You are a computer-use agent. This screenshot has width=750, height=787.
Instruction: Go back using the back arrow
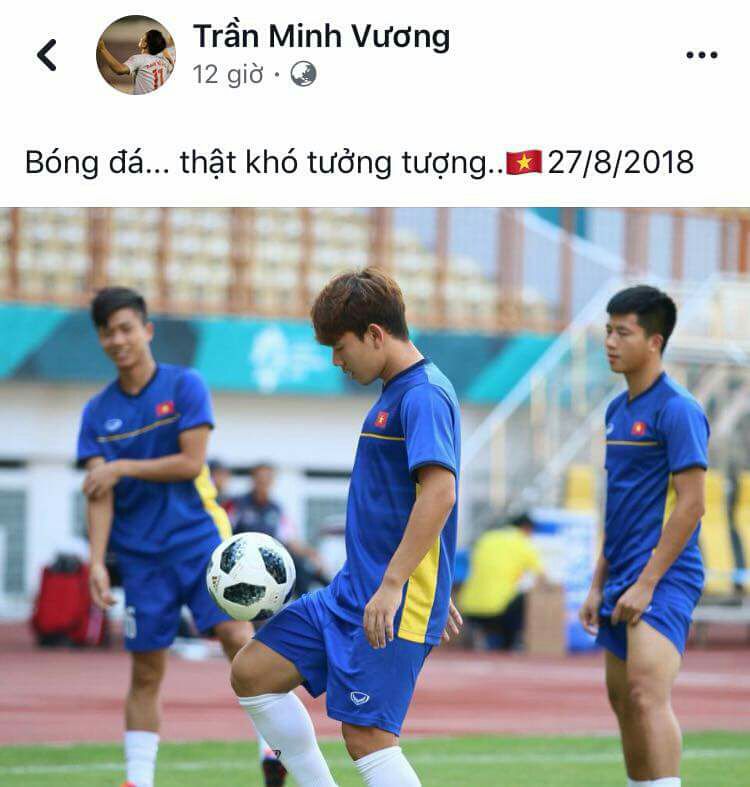47,55
